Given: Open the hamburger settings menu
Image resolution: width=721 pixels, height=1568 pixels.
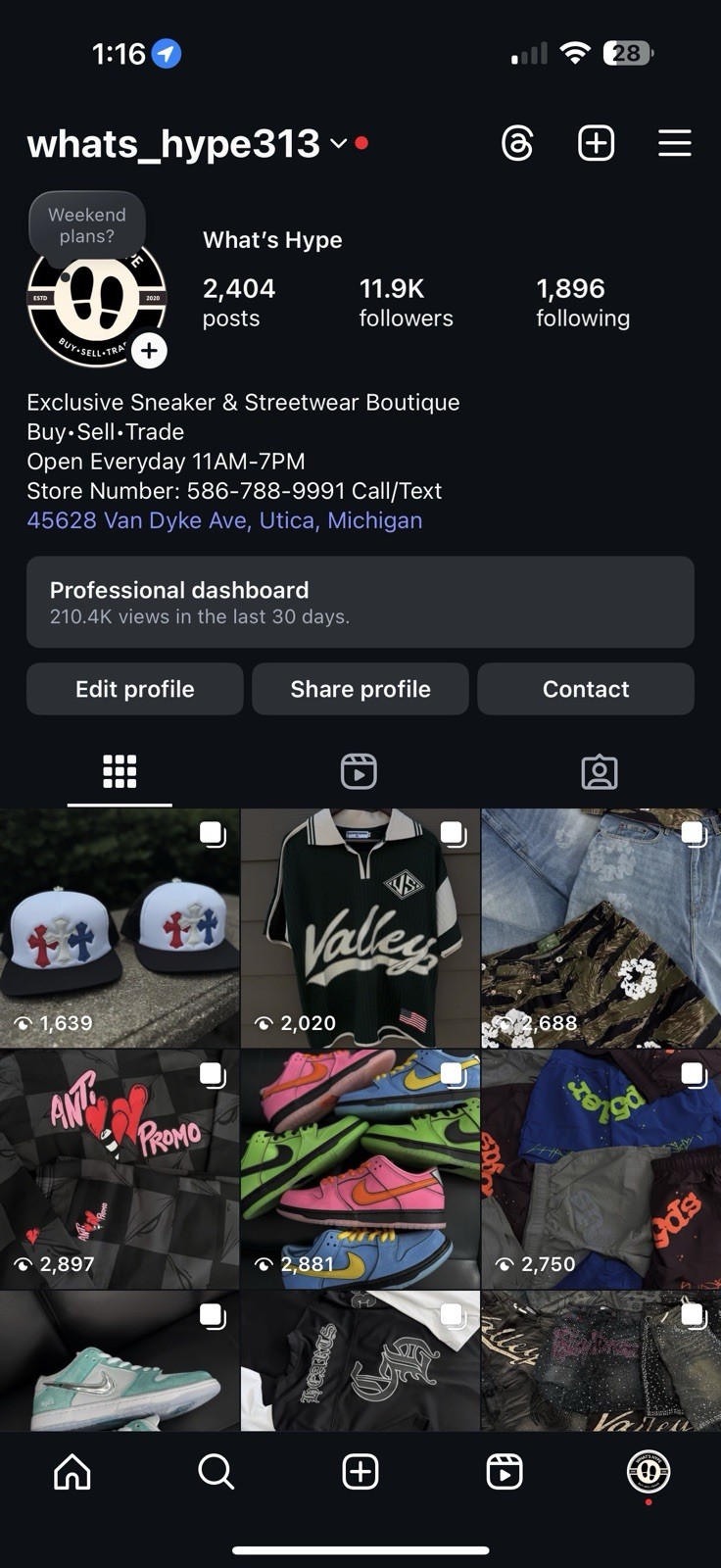Looking at the screenshot, I should coord(674,143).
